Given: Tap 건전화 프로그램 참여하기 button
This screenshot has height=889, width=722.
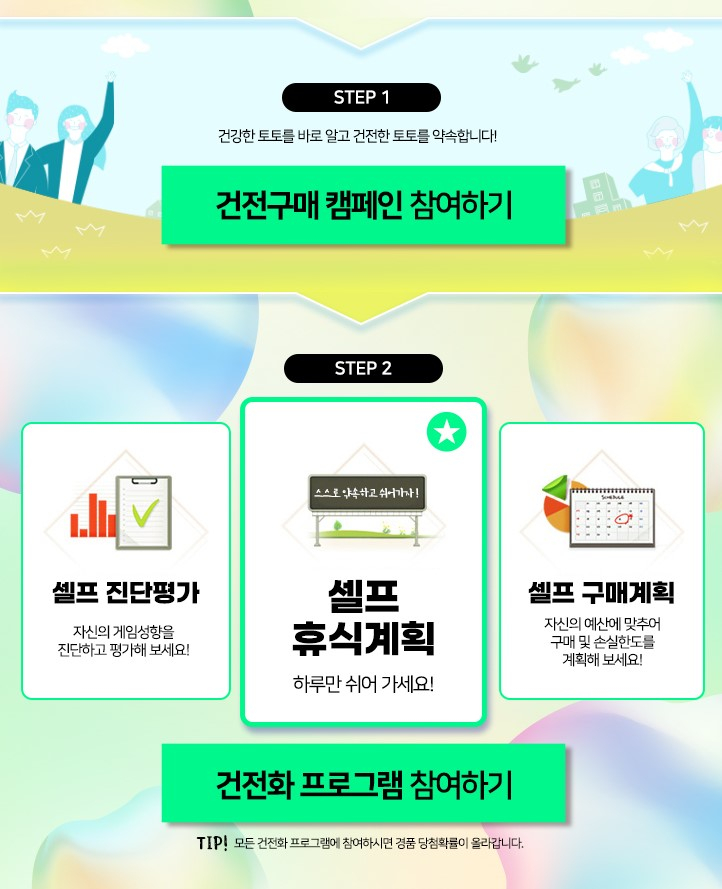Looking at the screenshot, I should tap(363, 783).
